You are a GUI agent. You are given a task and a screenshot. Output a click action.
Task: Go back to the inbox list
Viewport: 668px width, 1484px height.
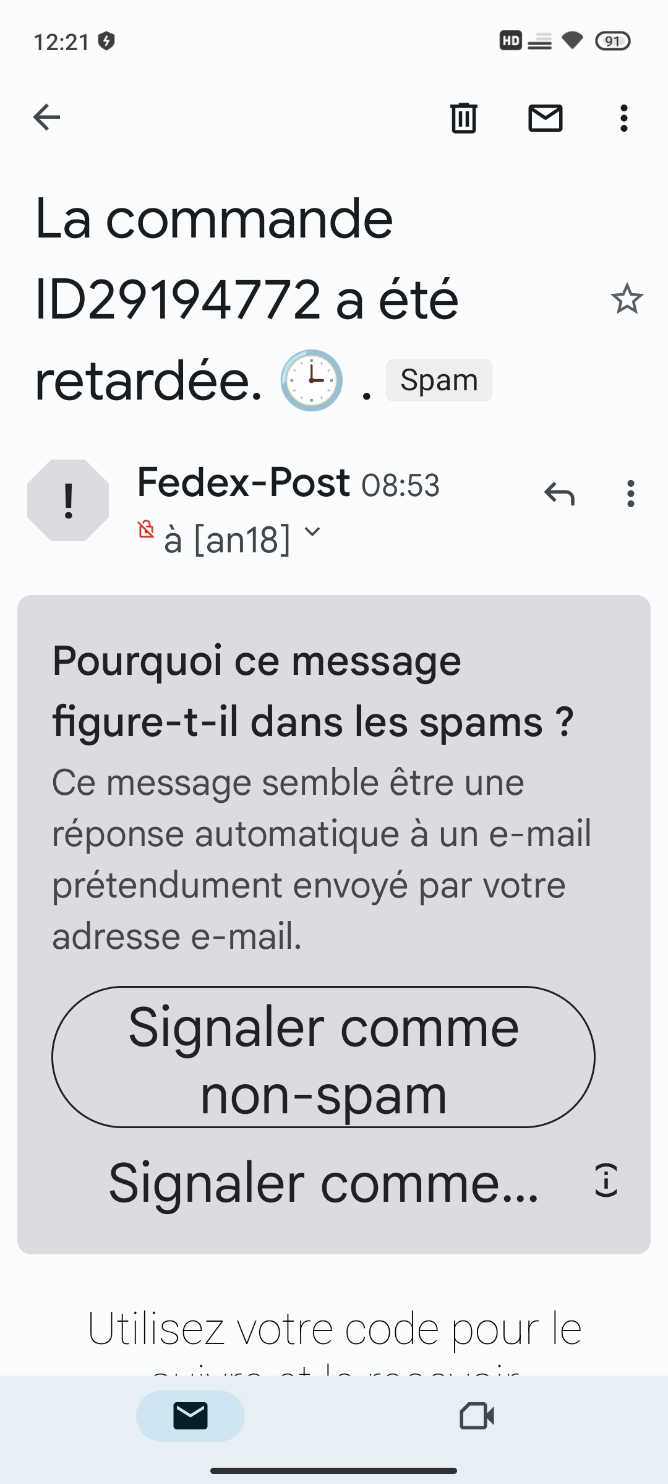pyautogui.click(x=47, y=118)
